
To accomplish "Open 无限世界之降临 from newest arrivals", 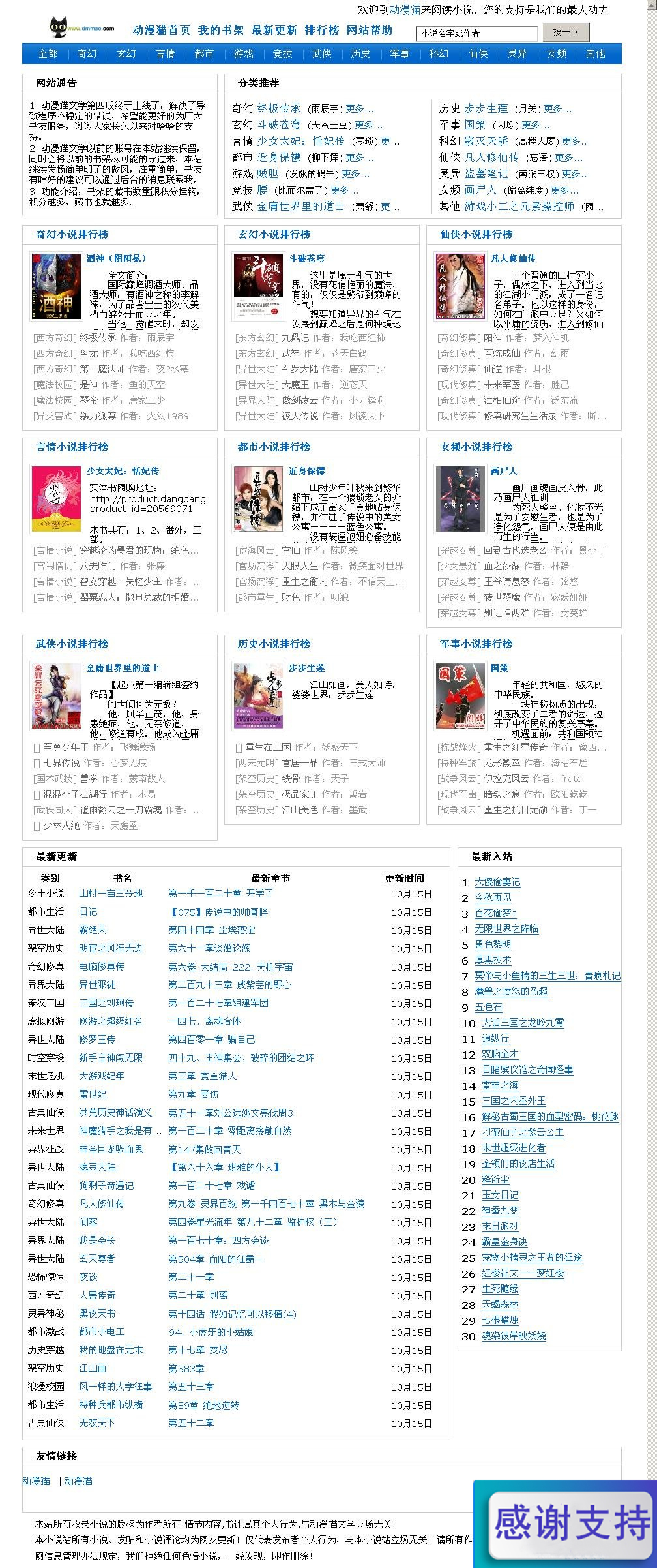I will pyautogui.click(x=506, y=929).
